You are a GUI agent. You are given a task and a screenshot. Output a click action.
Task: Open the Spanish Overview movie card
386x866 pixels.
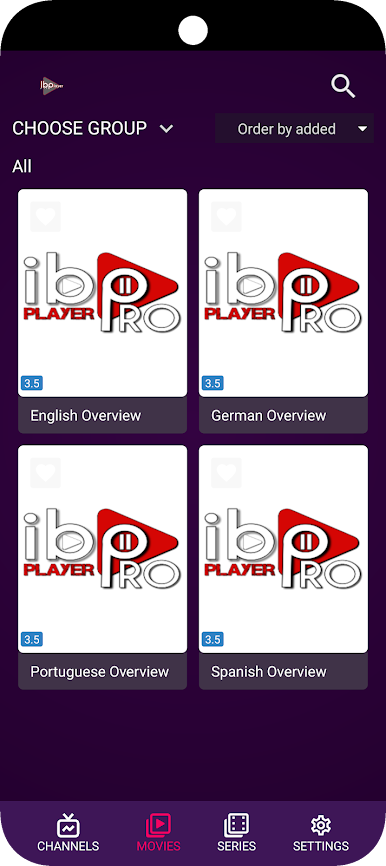283,568
